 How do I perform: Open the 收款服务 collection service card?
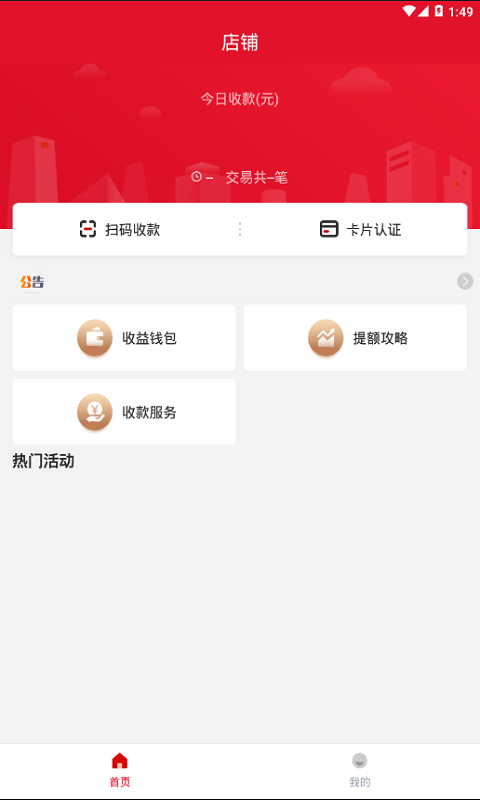coord(124,412)
